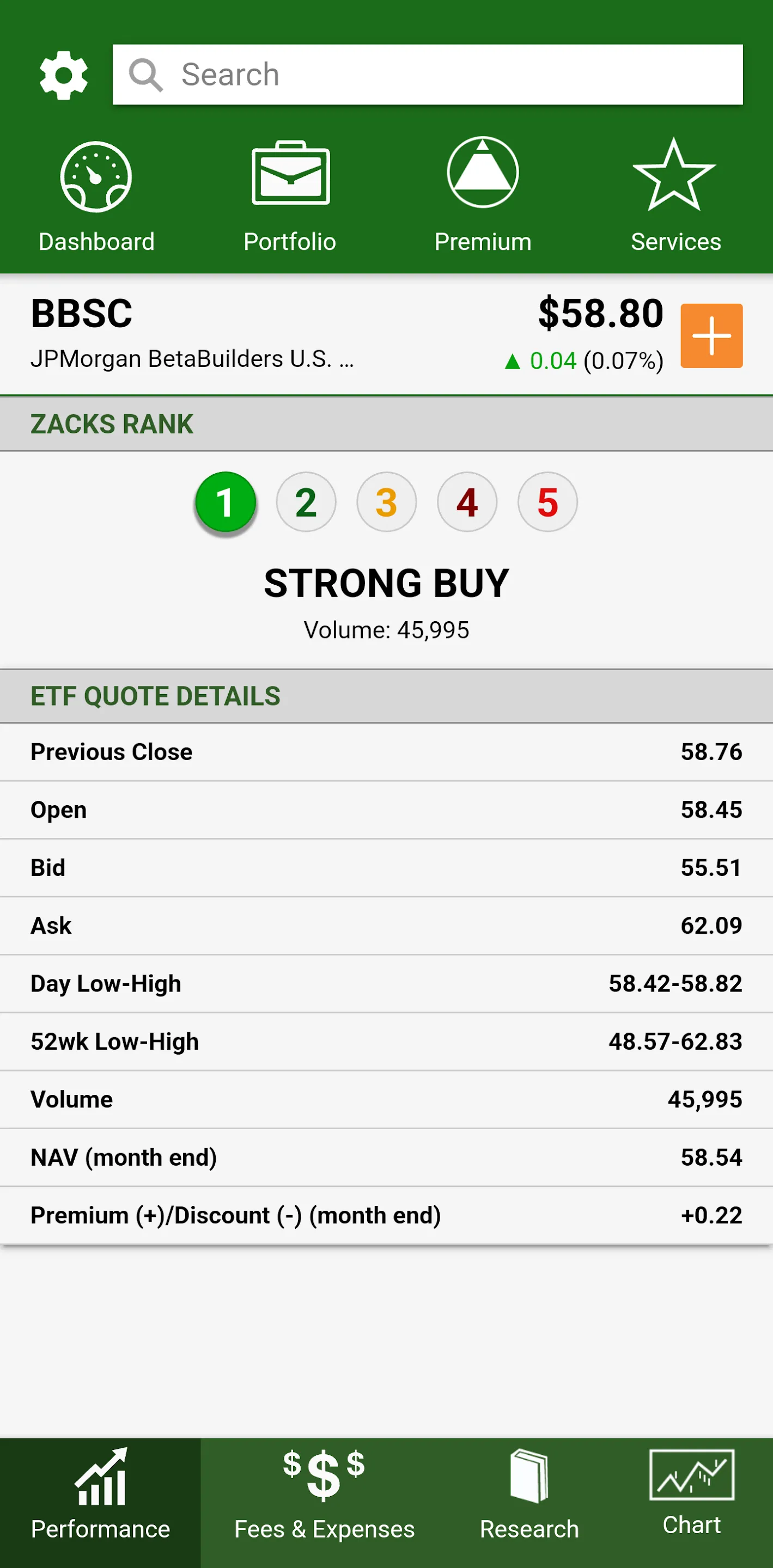Open the Dashboard from the top navigation
The image size is (773, 1568).
tap(96, 195)
